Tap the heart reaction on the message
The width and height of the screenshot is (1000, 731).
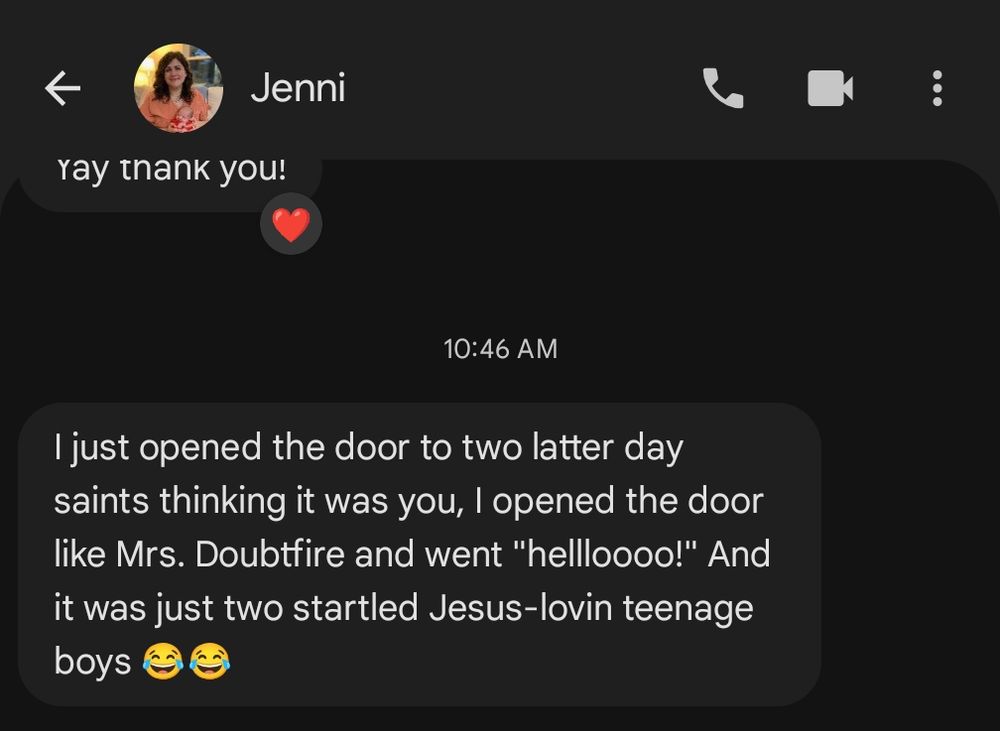point(291,225)
